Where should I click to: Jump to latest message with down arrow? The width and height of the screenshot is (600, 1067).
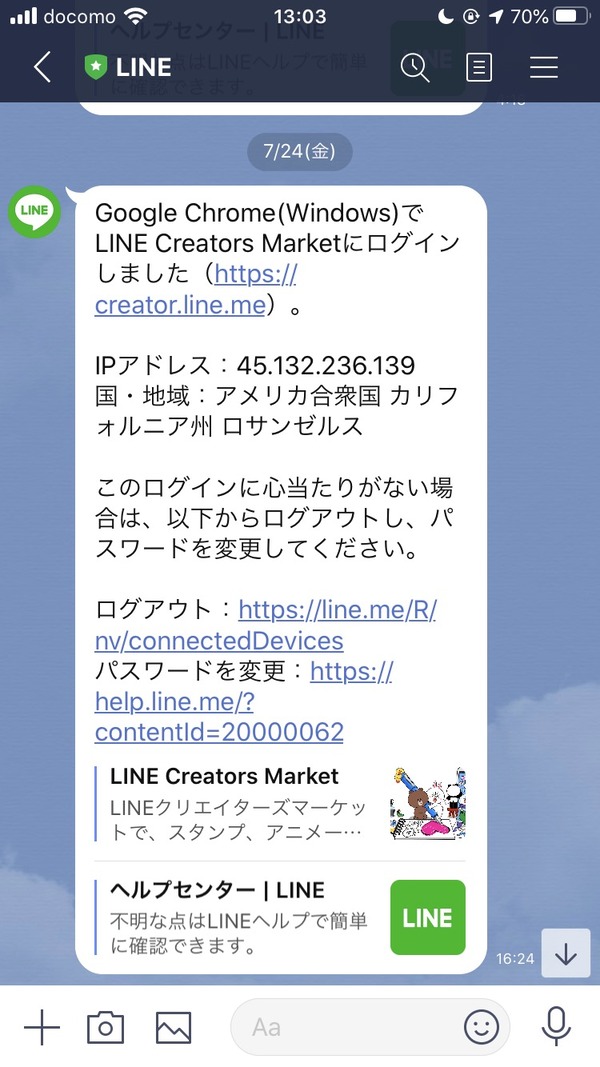[x=565, y=953]
